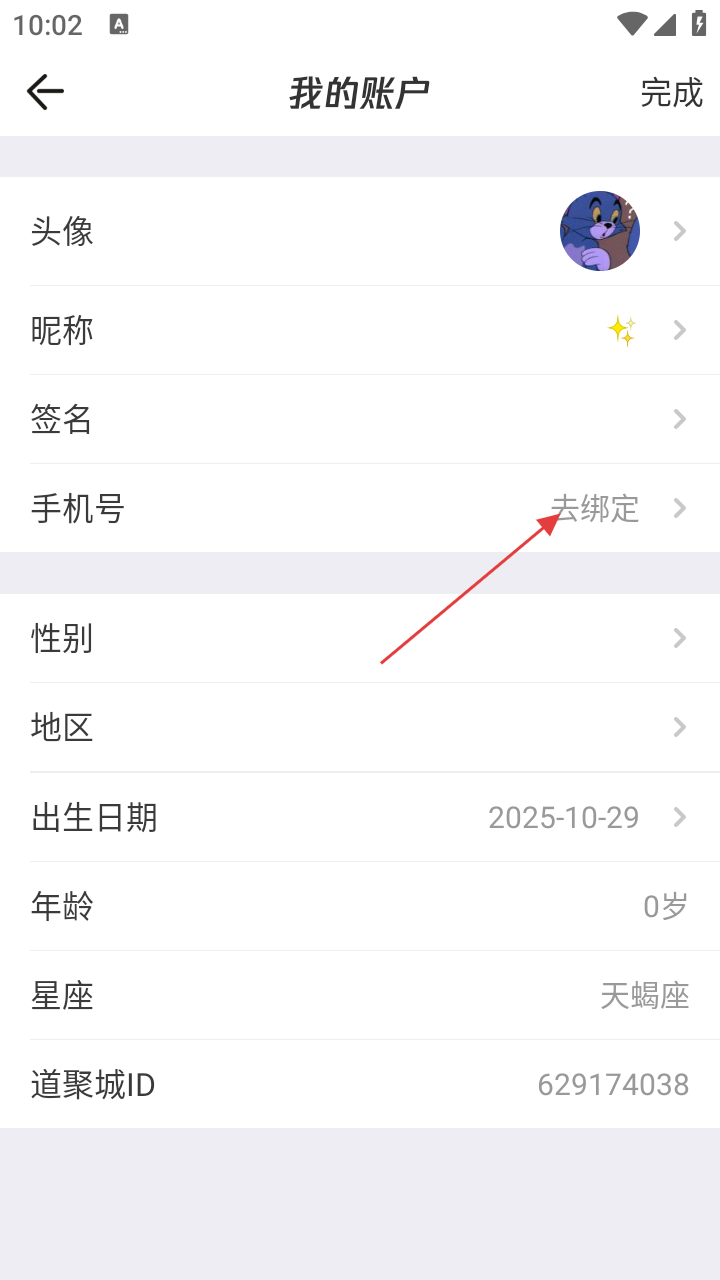Open the 地区 region row
This screenshot has width=720, height=1280.
tap(360, 727)
